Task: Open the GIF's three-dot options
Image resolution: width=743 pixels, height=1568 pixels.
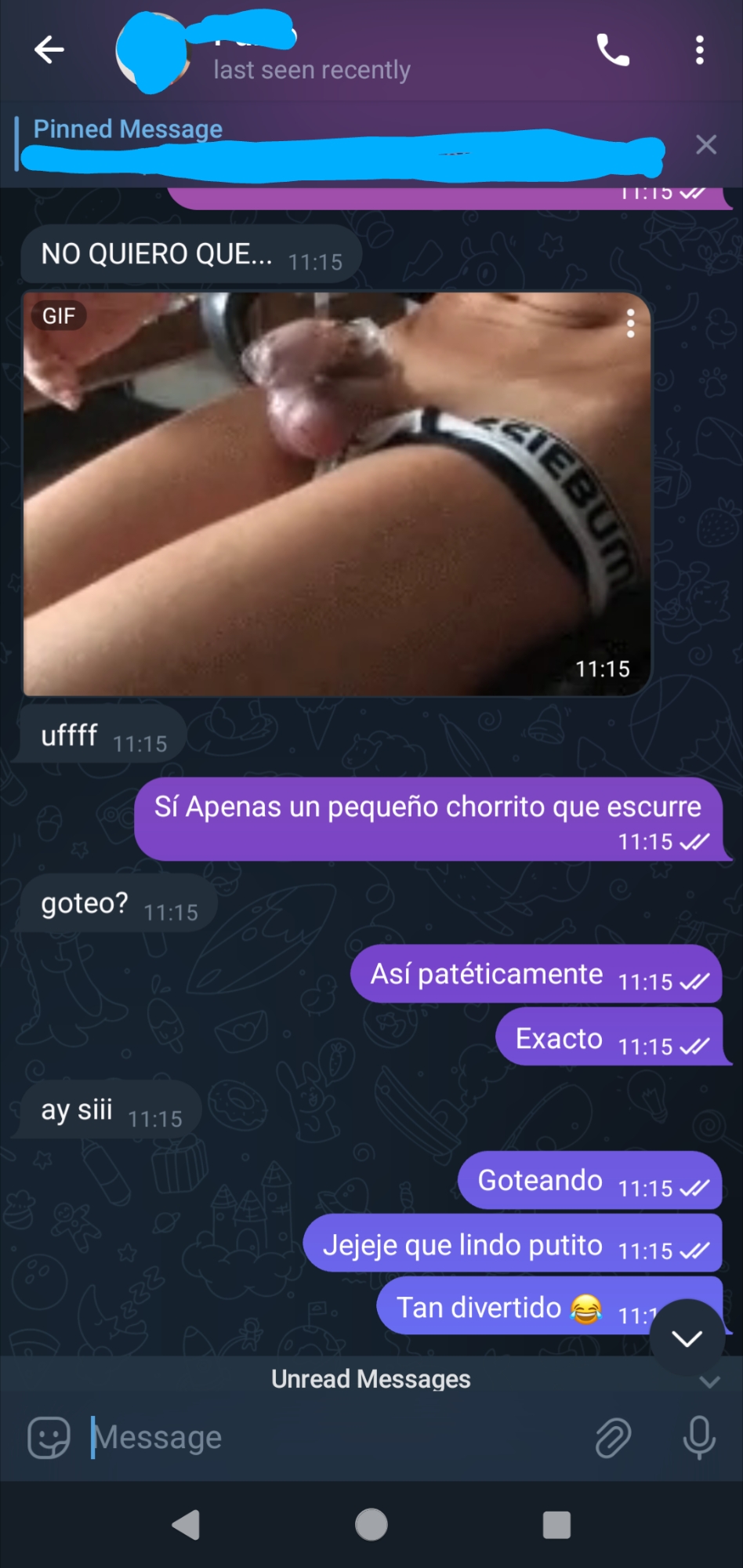Action: point(630,323)
